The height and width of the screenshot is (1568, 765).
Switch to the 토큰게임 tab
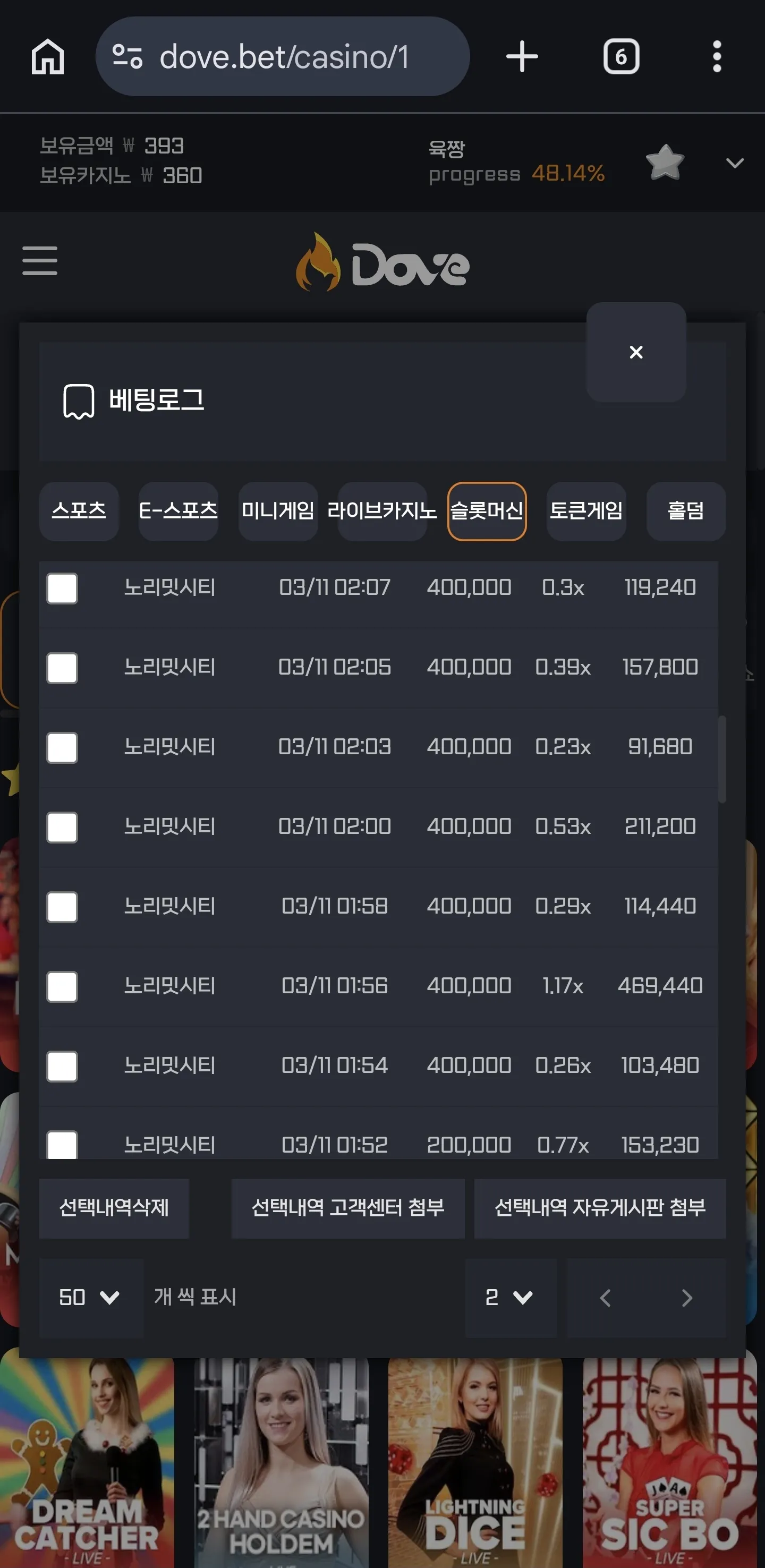click(586, 510)
